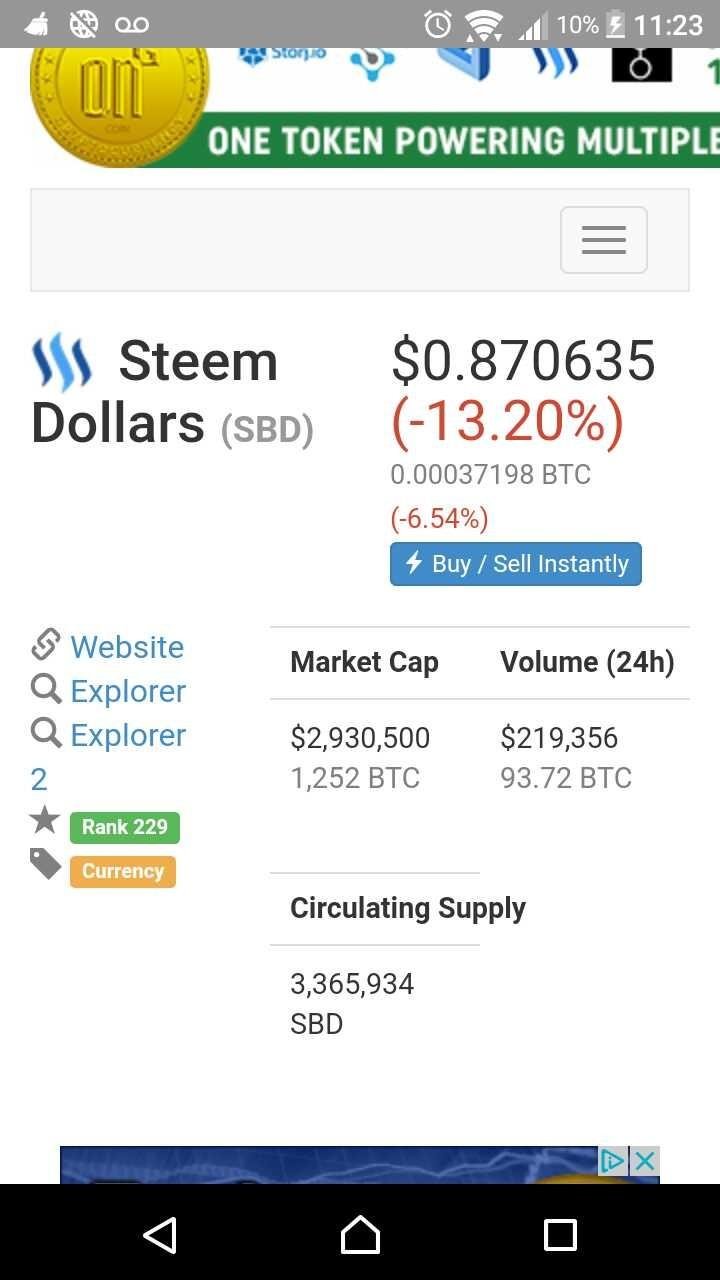Select the orange Currency tag

[122, 871]
